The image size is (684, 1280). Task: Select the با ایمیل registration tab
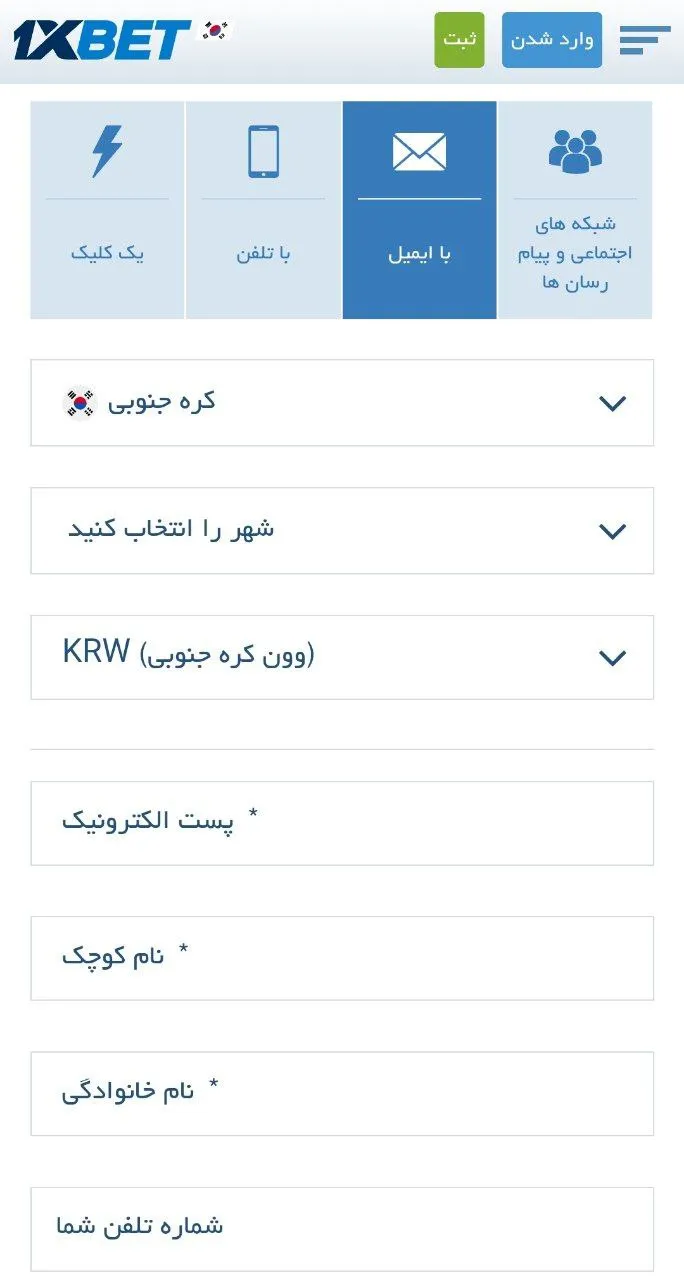(x=419, y=210)
